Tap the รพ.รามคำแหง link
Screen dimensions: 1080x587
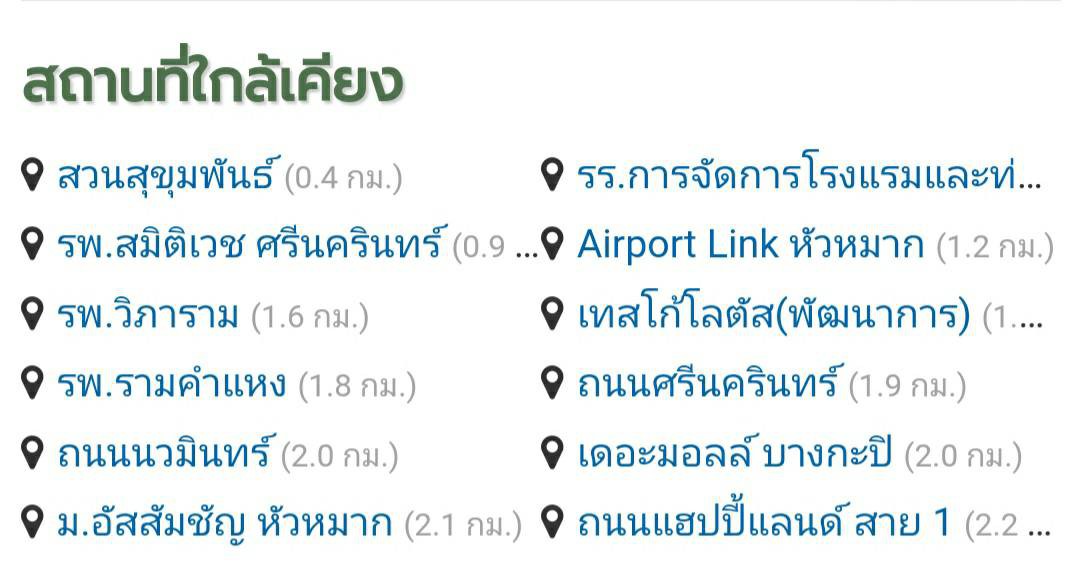click(171, 384)
